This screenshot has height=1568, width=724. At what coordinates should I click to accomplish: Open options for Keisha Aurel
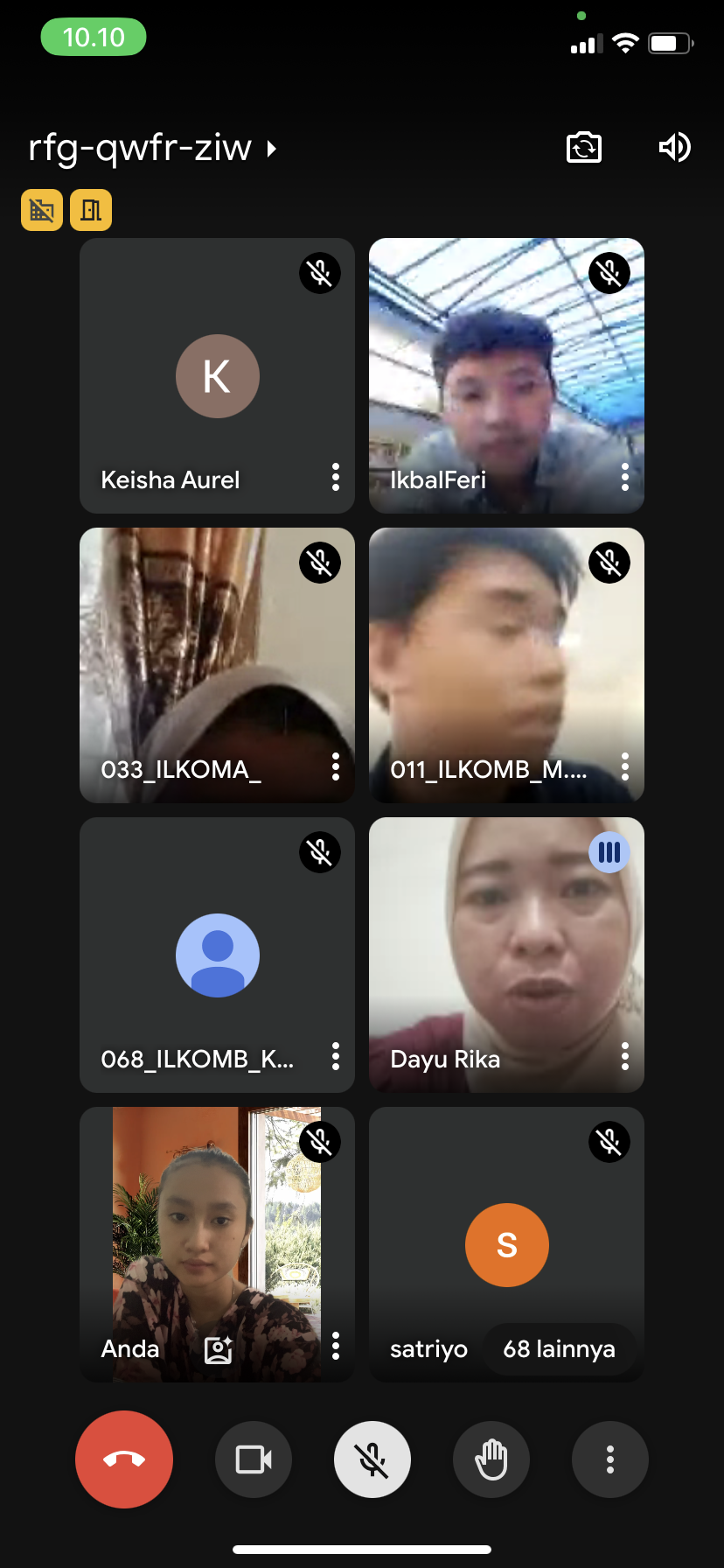click(336, 477)
